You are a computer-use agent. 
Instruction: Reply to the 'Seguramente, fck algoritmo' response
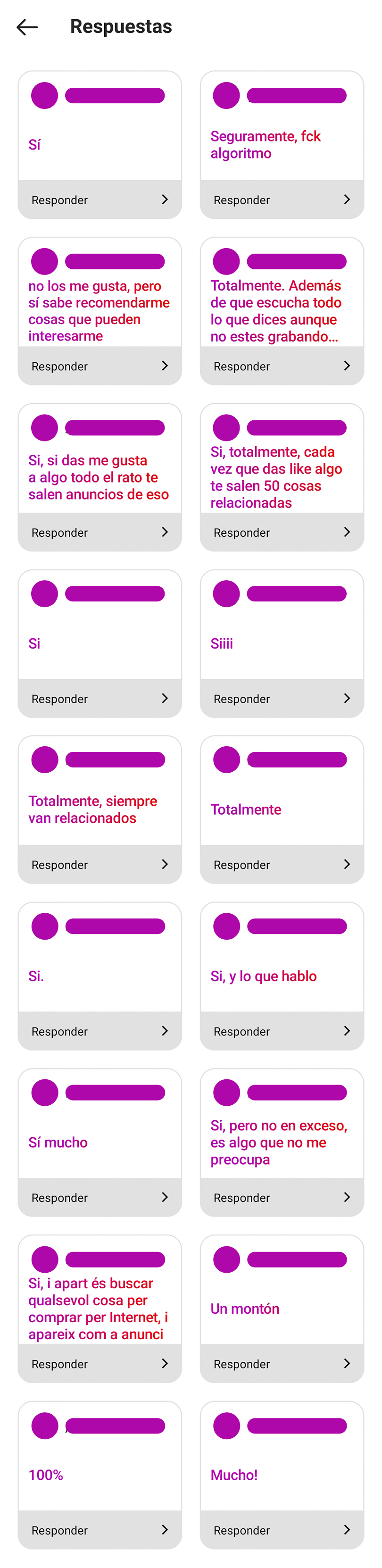(282, 200)
